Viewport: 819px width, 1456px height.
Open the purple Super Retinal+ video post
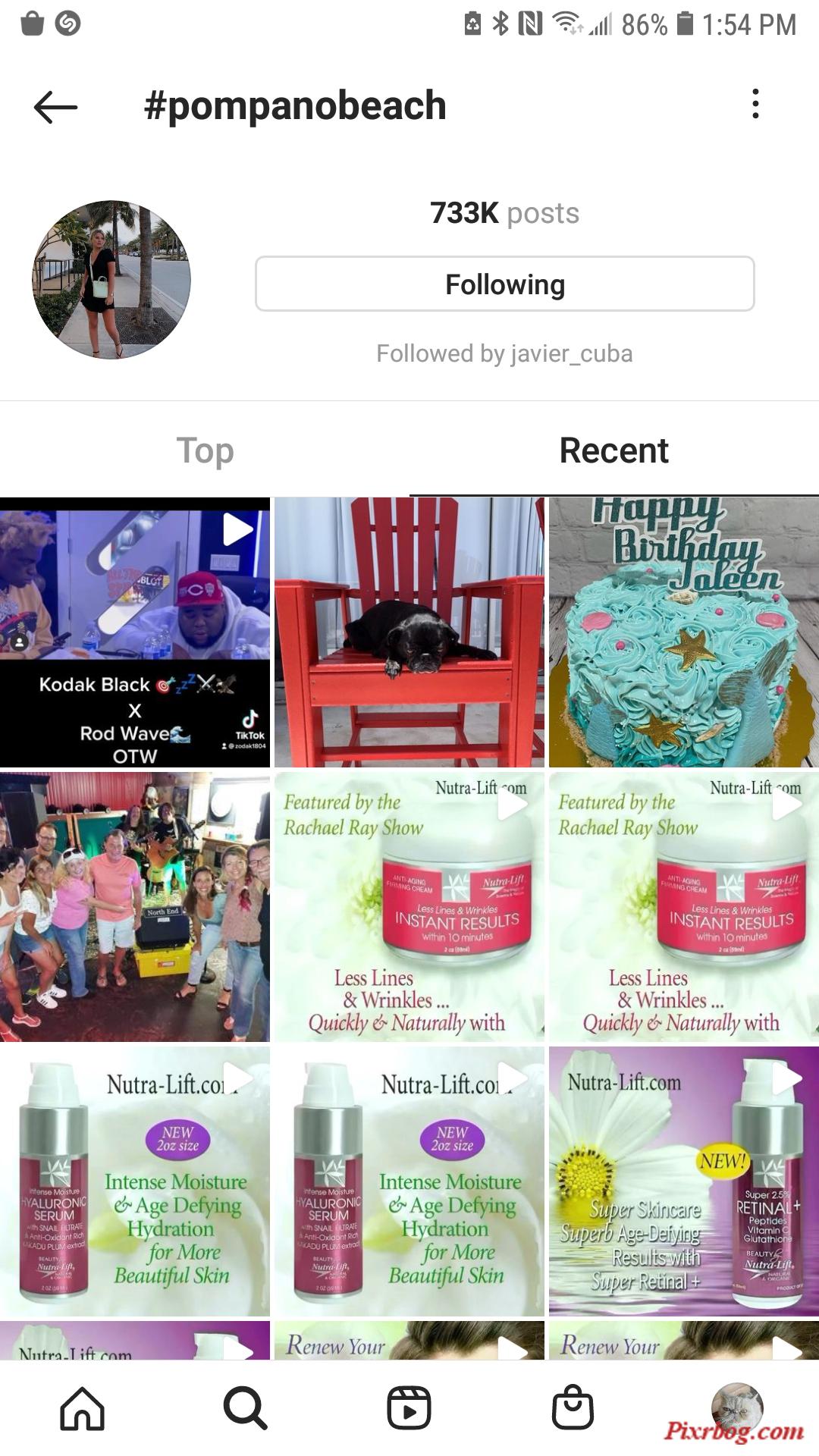coord(684,1181)
